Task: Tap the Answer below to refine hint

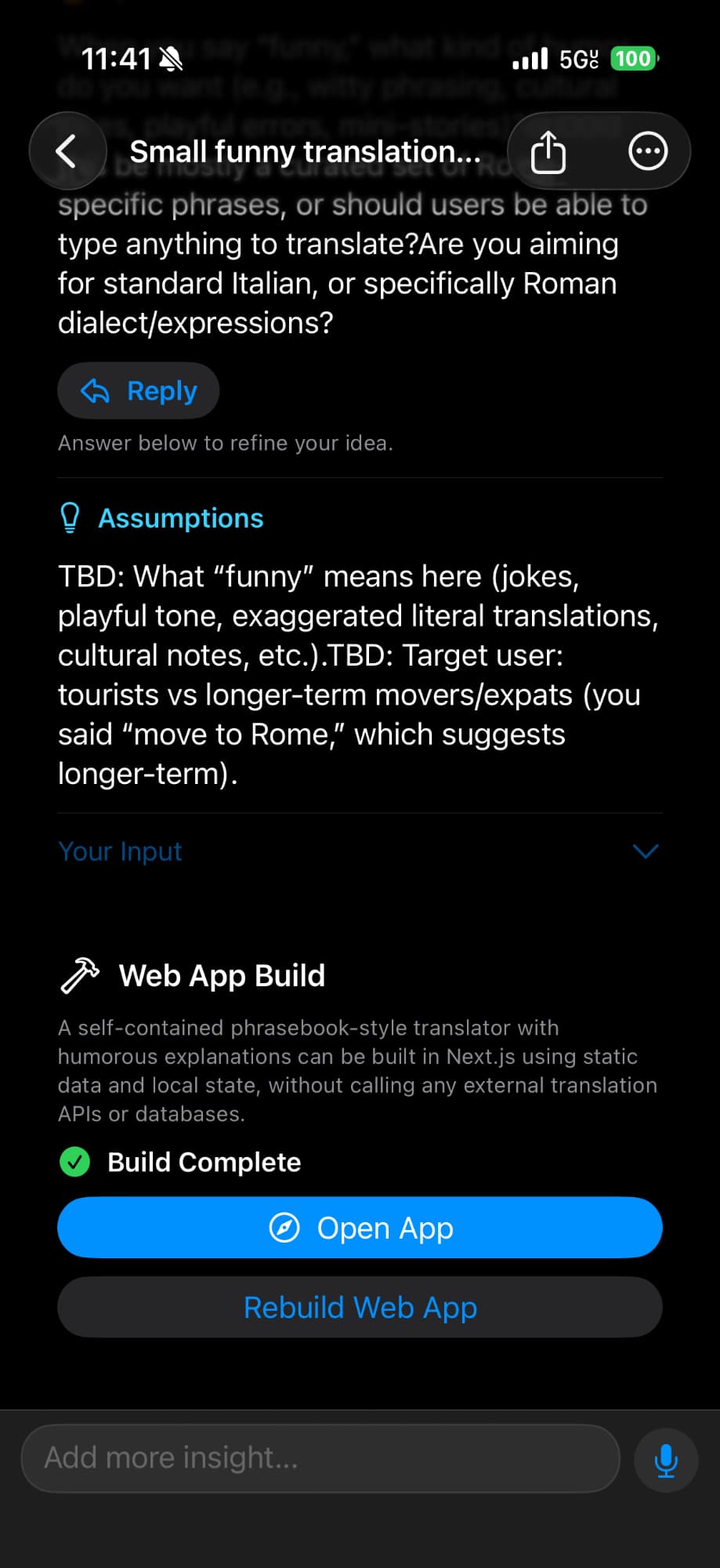Action: point(226,442)
